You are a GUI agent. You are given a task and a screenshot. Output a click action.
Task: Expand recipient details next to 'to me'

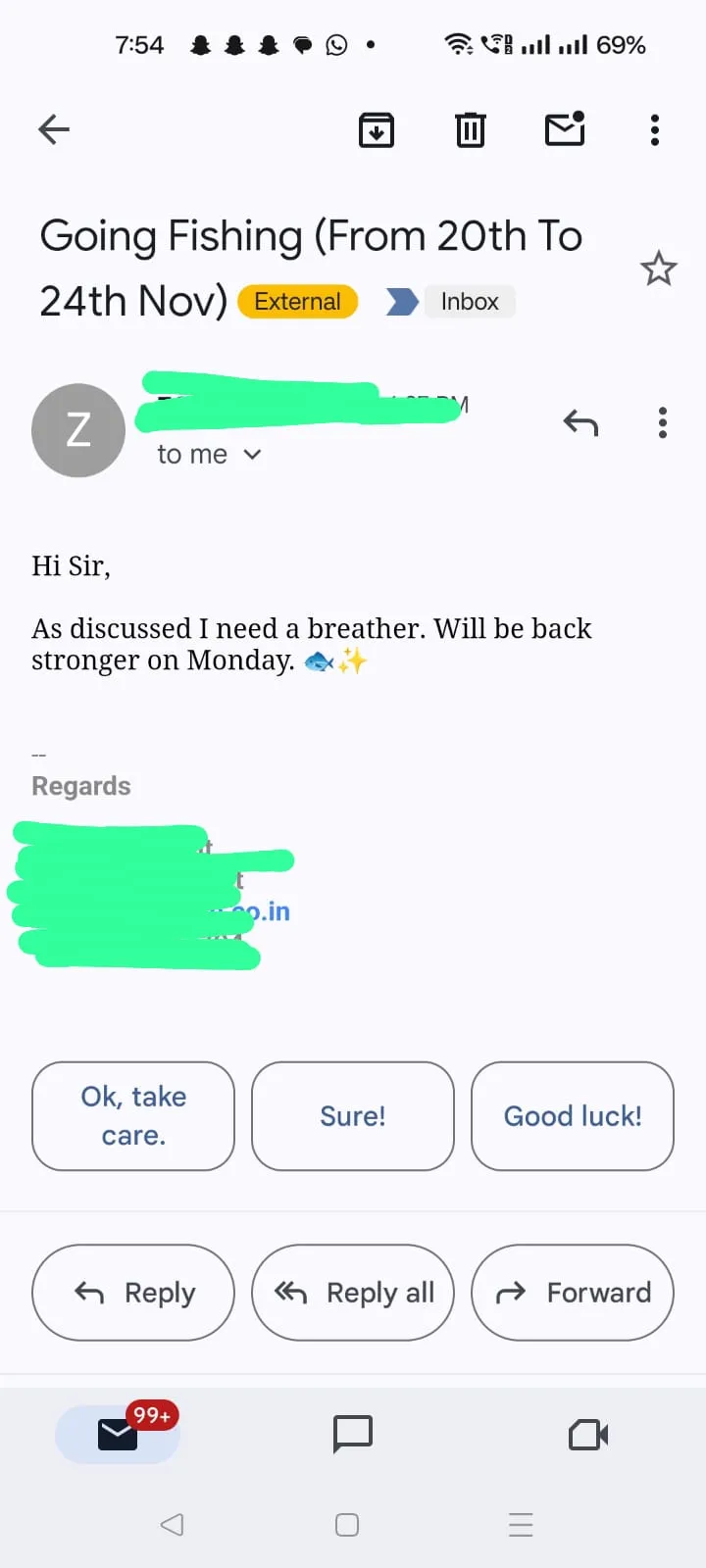pos(252,455)
